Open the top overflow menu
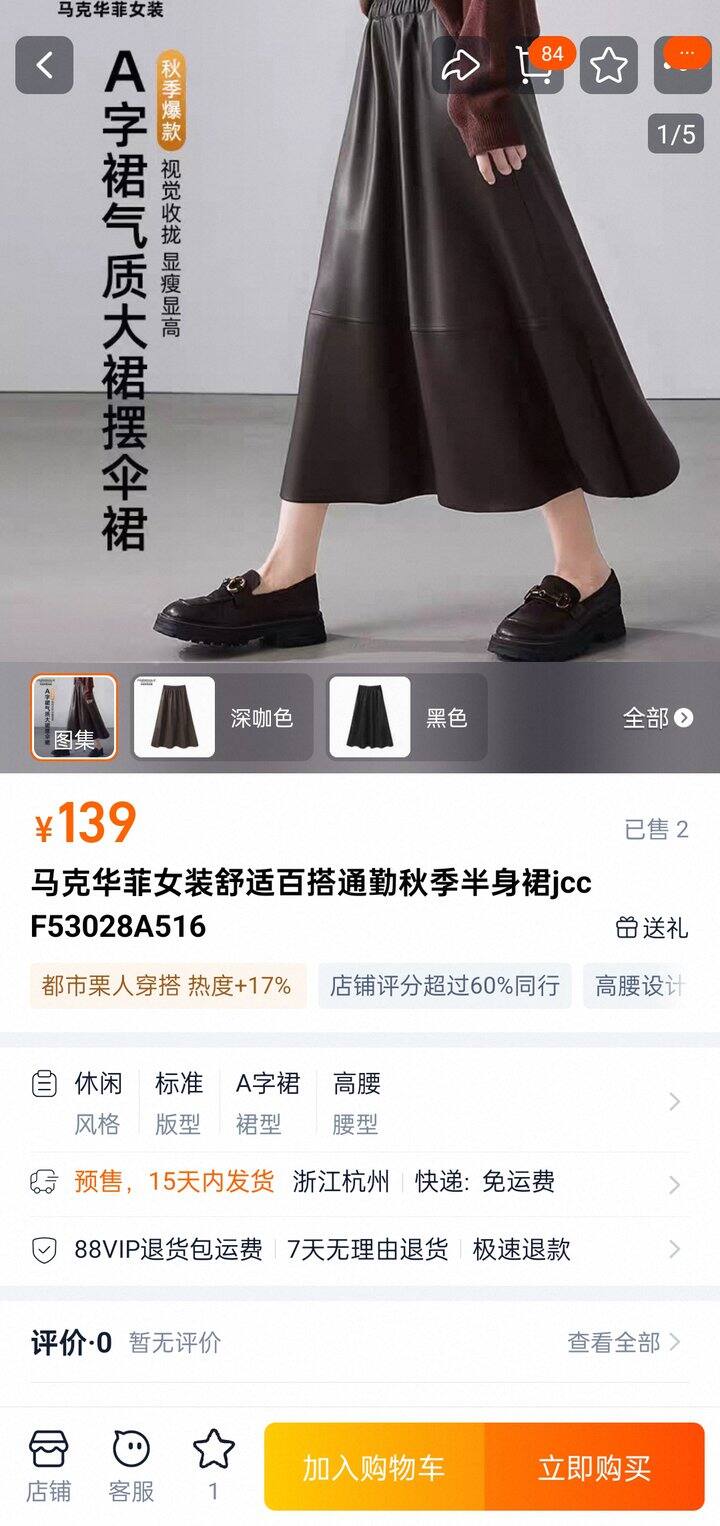Screen dimensions: 720x1526 tap(684, 62)
